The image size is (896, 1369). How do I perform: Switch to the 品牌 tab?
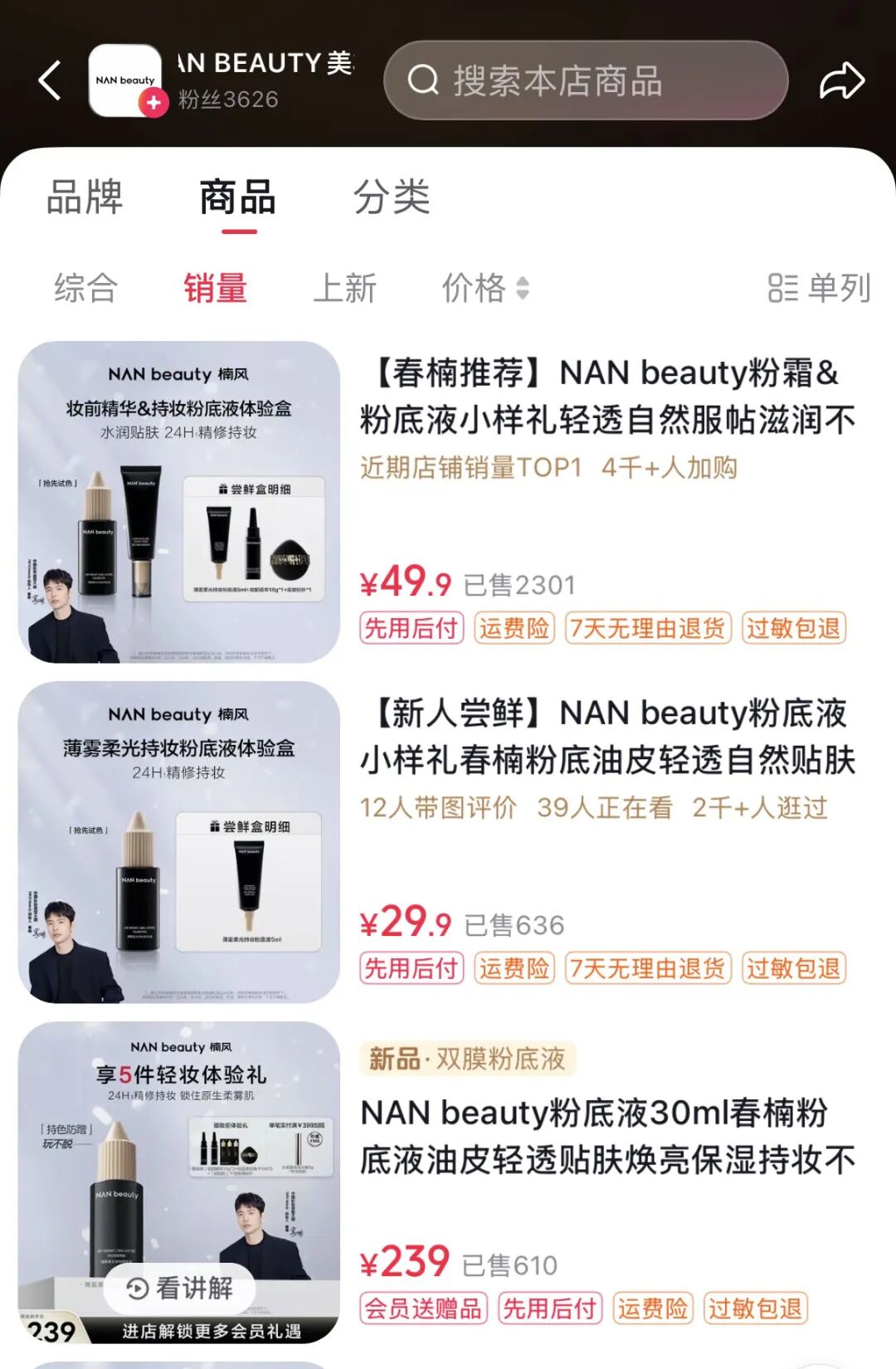(x=85, y=197)
